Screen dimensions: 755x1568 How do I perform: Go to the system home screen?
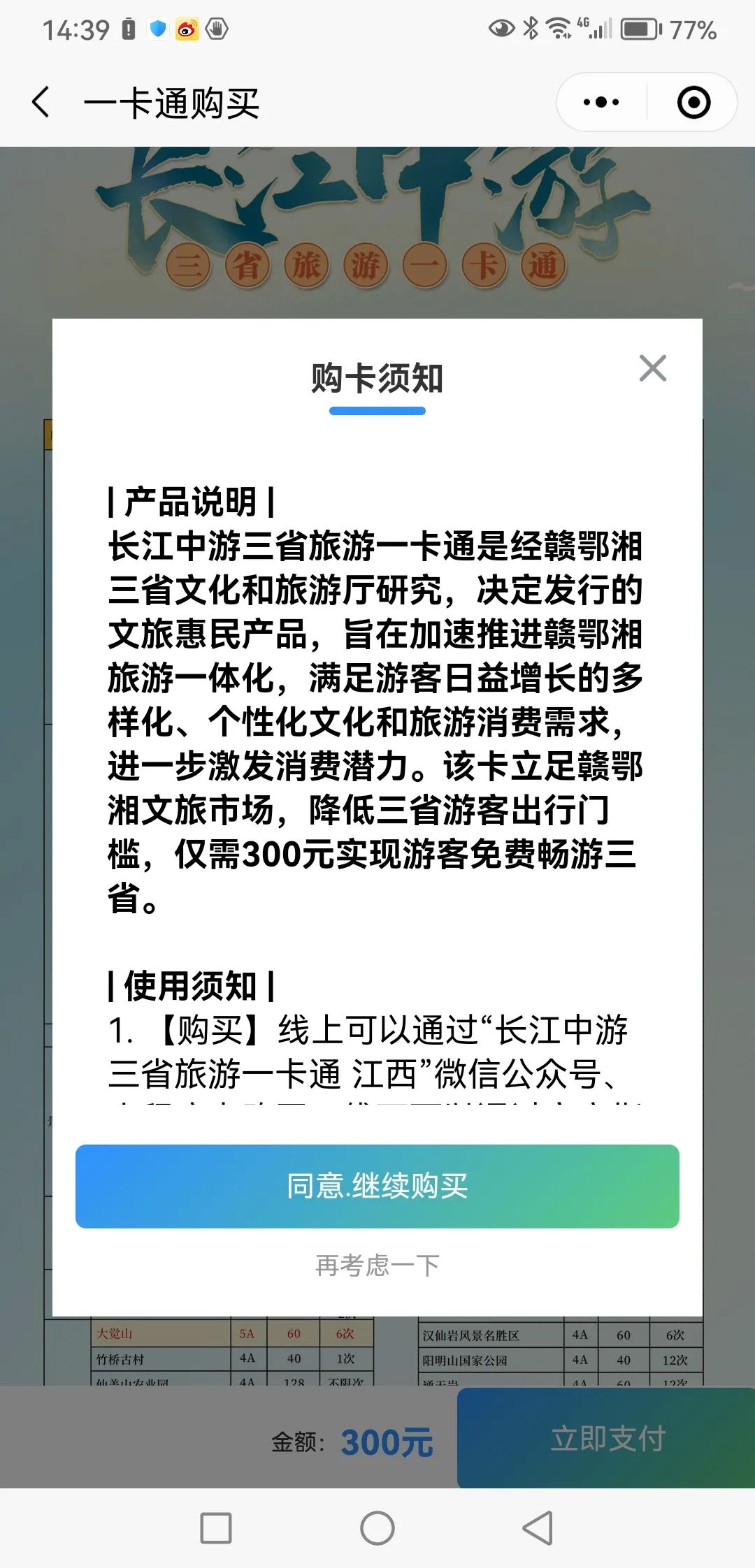click(x=377, y=1528)
